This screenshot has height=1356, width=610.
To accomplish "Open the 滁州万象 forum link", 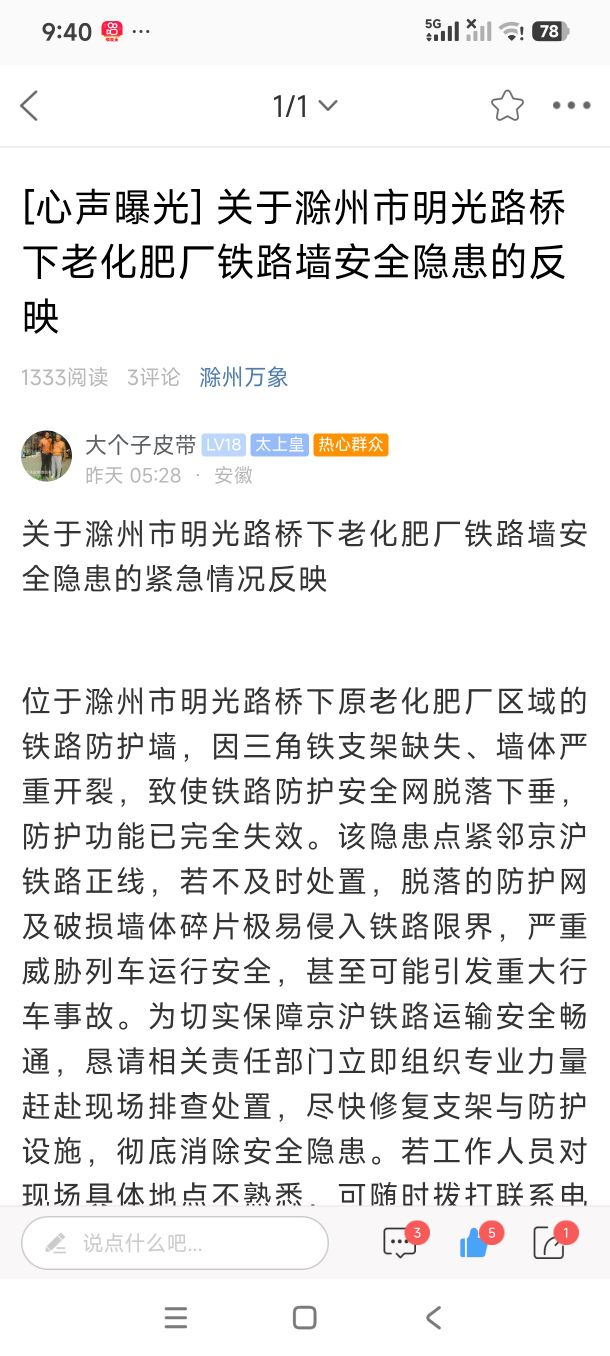I will pos(244,377).
